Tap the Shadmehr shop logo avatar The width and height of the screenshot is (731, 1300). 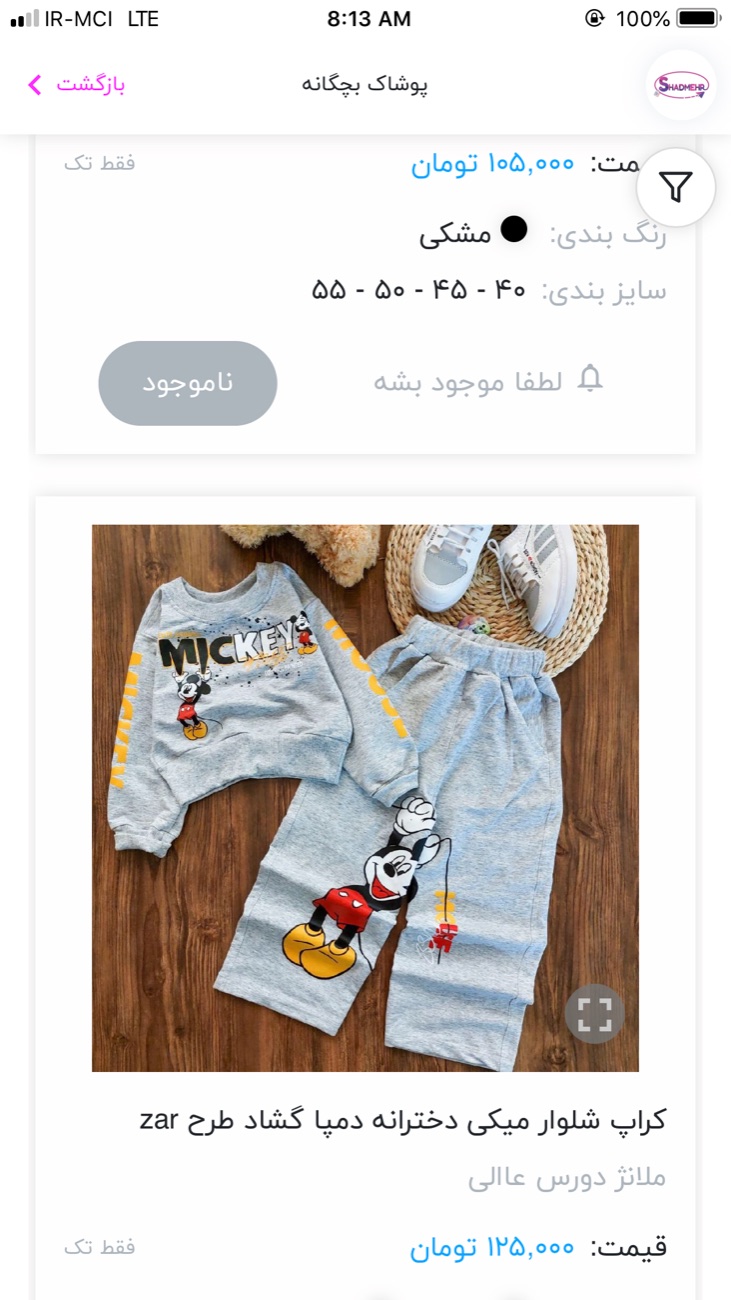coord(681,85)
